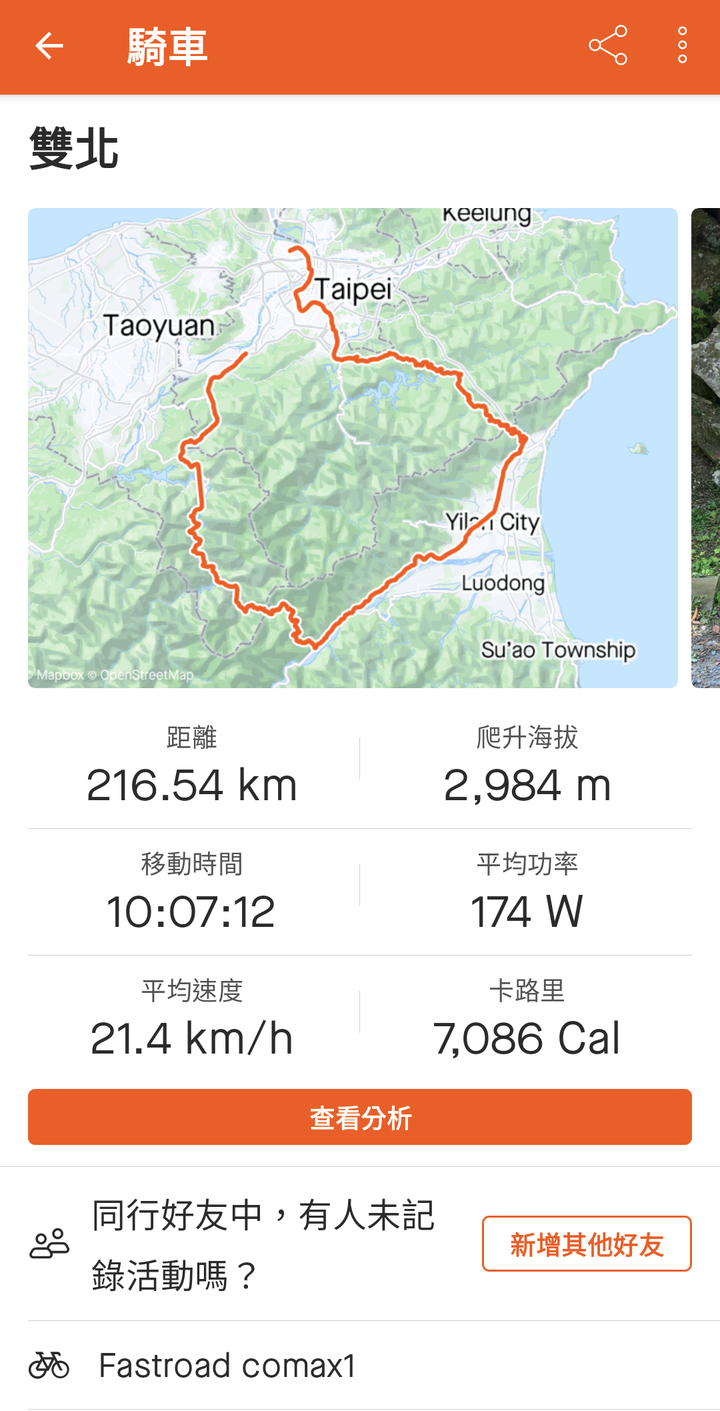Open the Fastroad comax1 bike row
Viewport: 720px width, 1411px height.
360,1365
